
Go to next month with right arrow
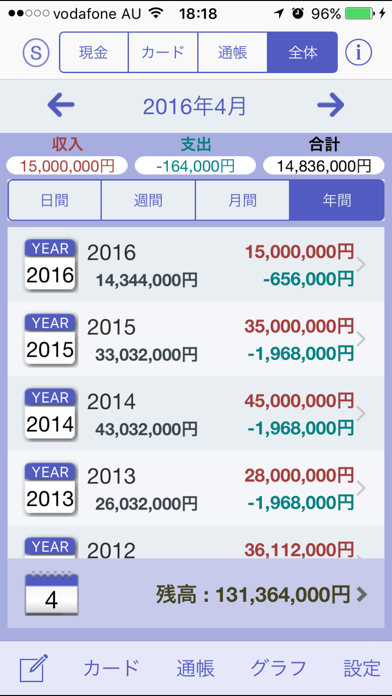(x=331, y=106)
